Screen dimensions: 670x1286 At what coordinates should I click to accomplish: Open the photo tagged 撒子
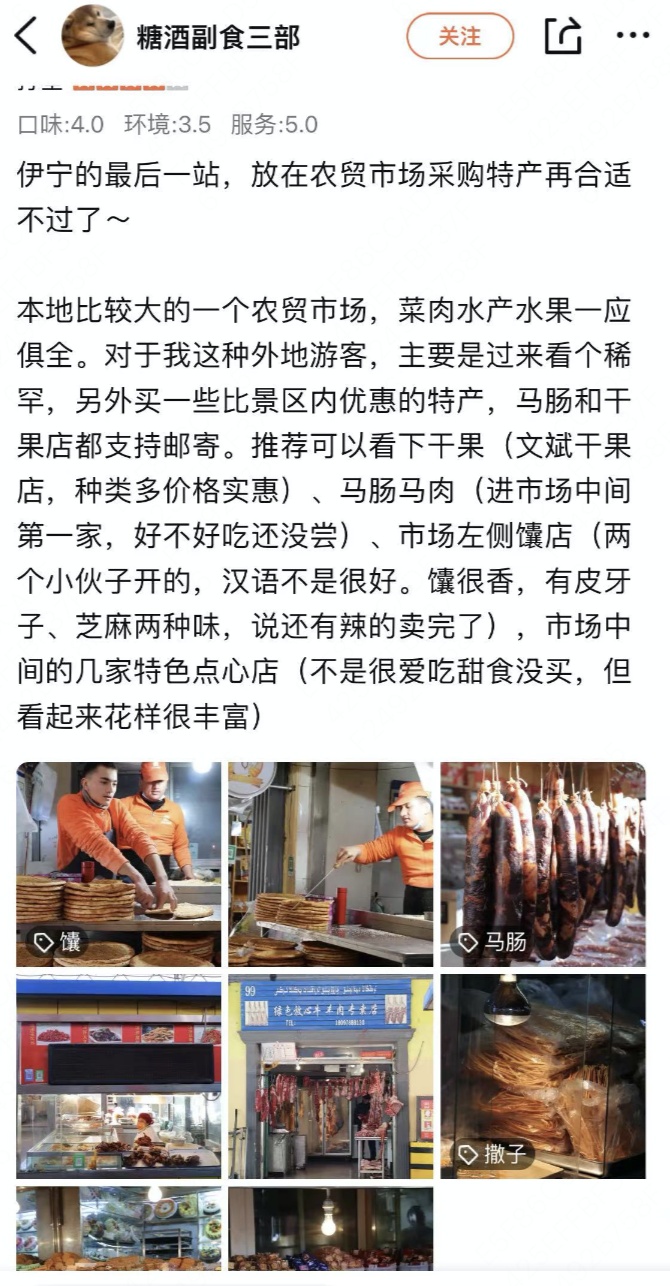[543, 1077]
